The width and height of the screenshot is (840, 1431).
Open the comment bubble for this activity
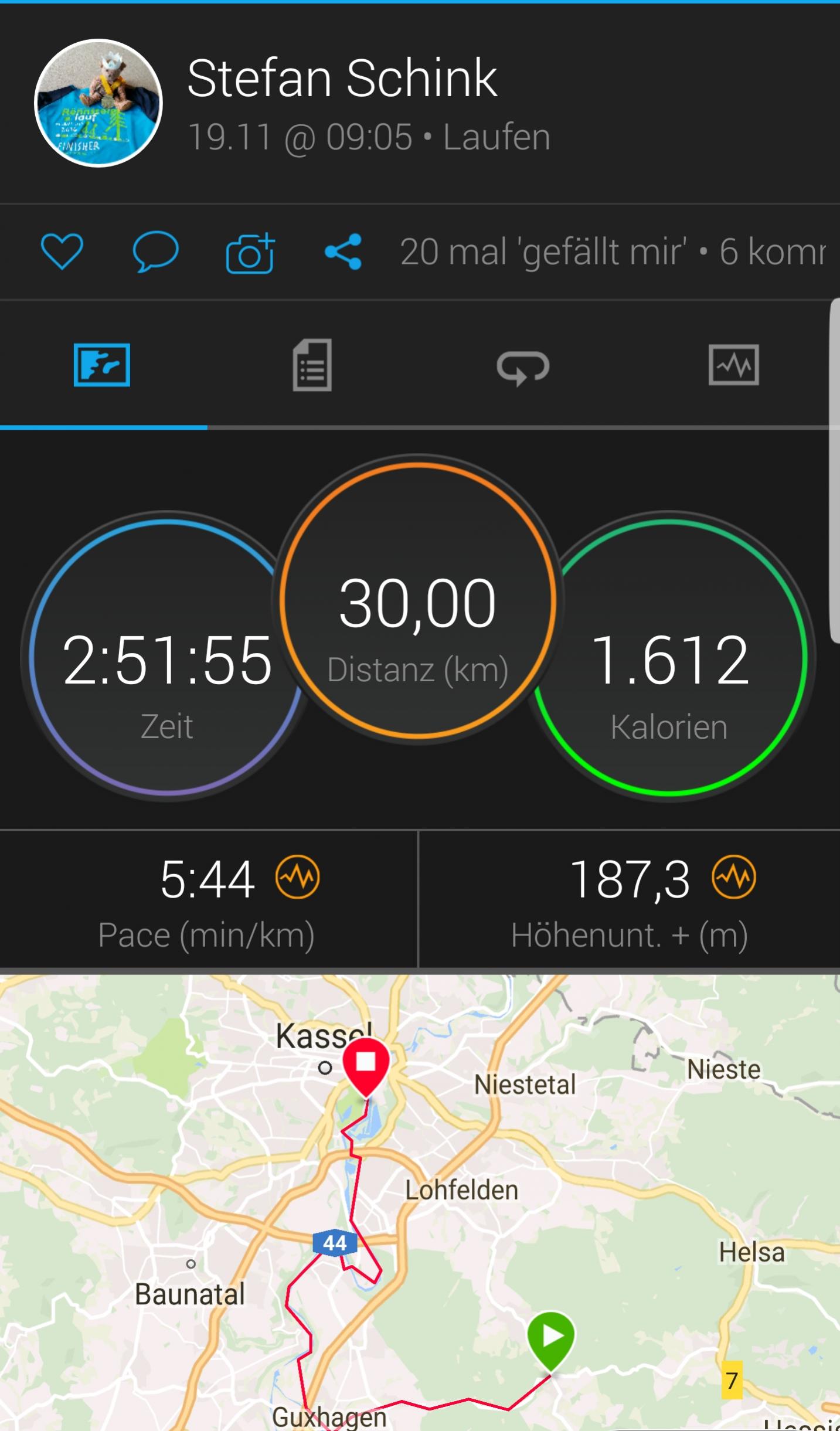coord(155,252)
